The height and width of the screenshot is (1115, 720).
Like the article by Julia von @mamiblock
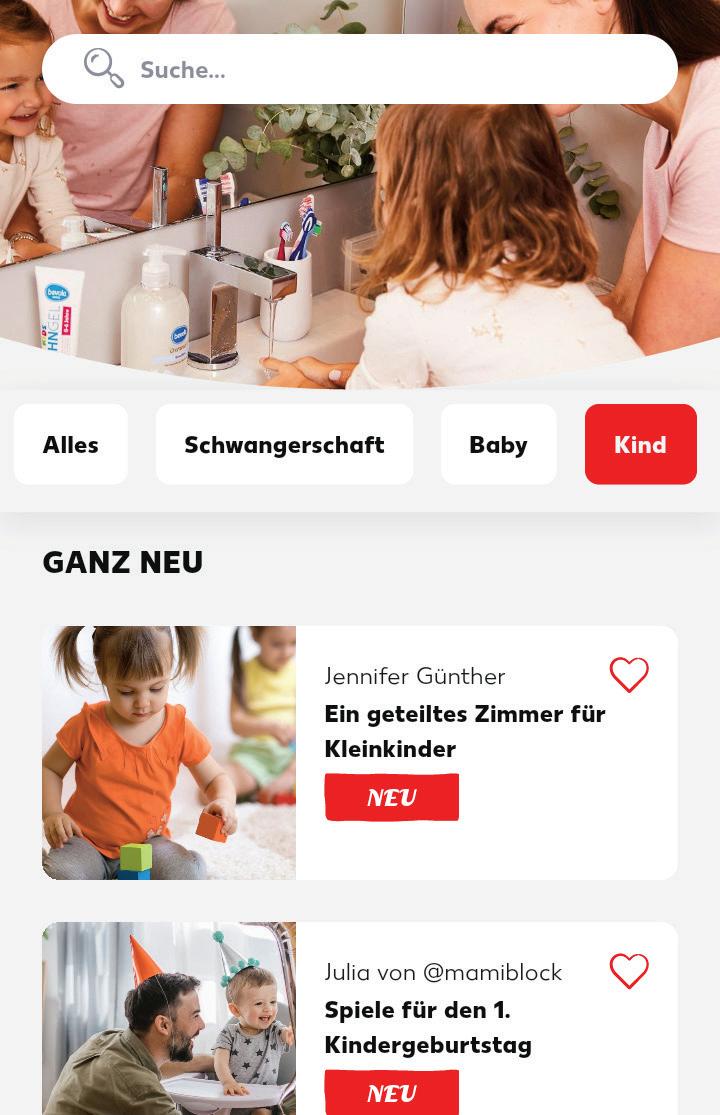629,971
